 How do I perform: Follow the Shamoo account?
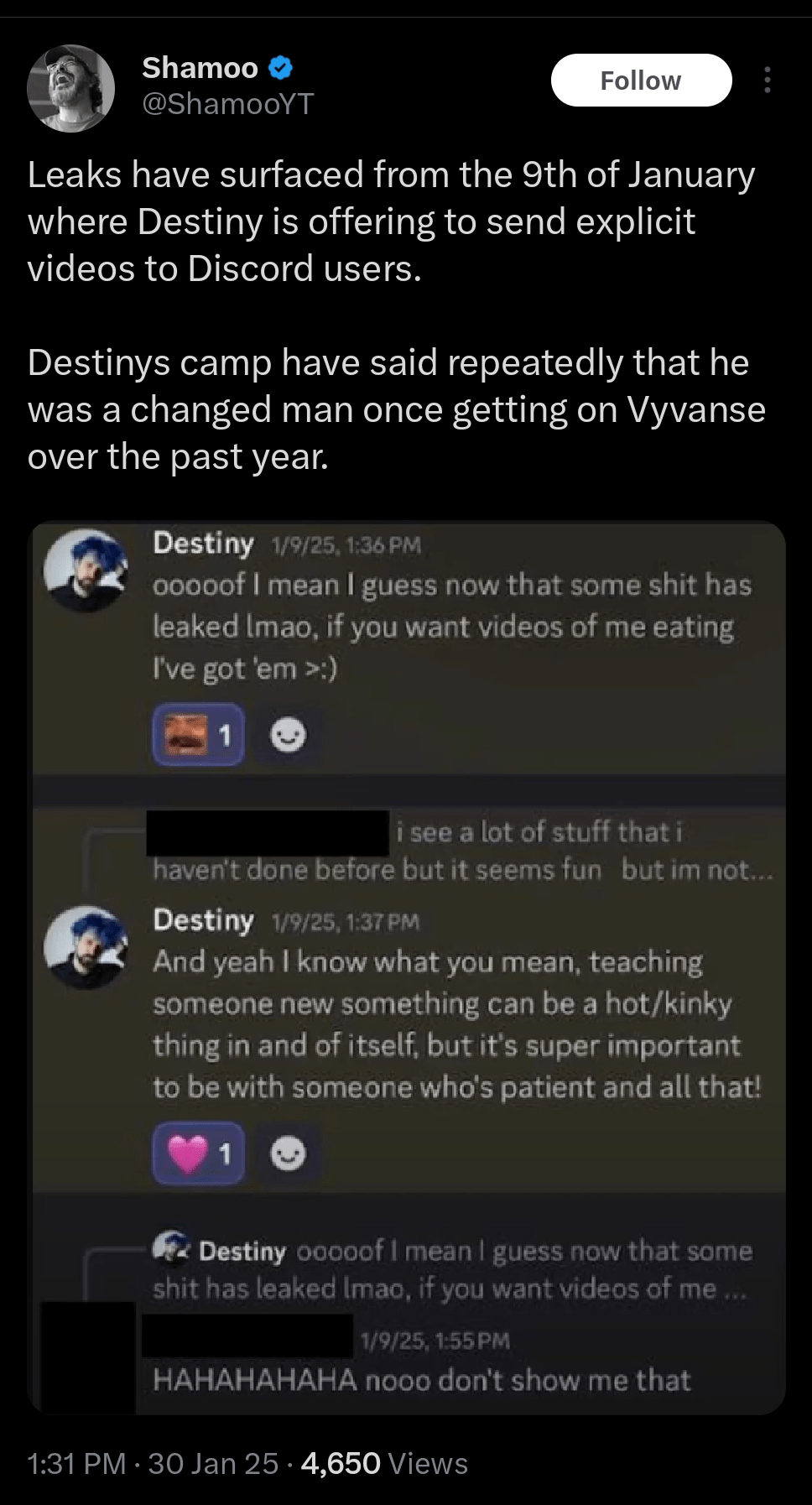tap(641, 81)
